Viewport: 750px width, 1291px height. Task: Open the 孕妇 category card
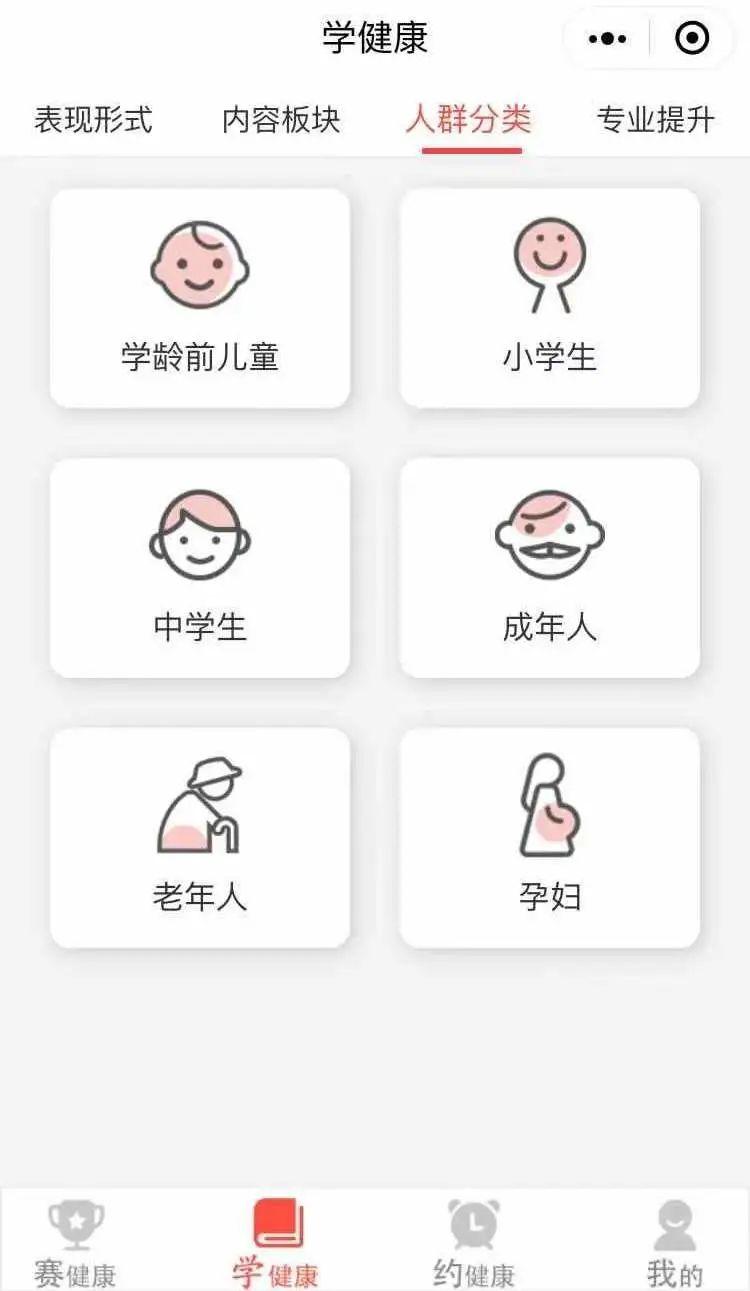[550, 838]
